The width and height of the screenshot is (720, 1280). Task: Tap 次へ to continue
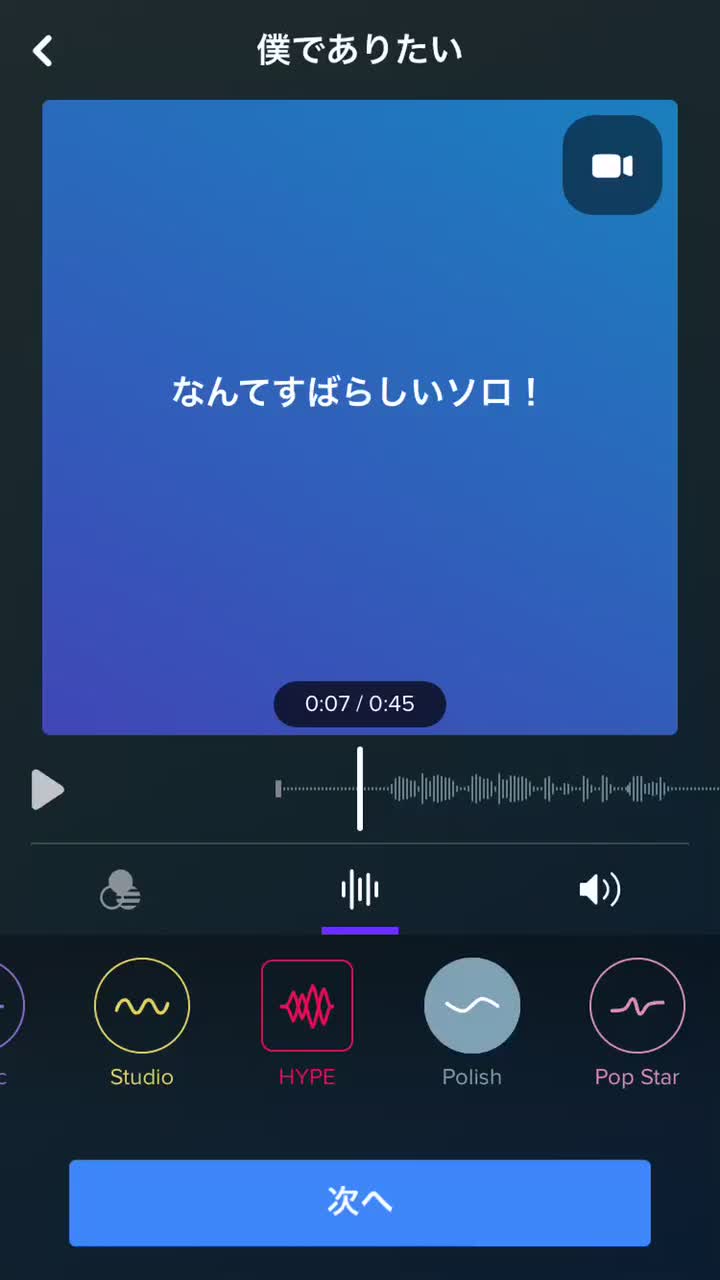[x=360, y=1202]
